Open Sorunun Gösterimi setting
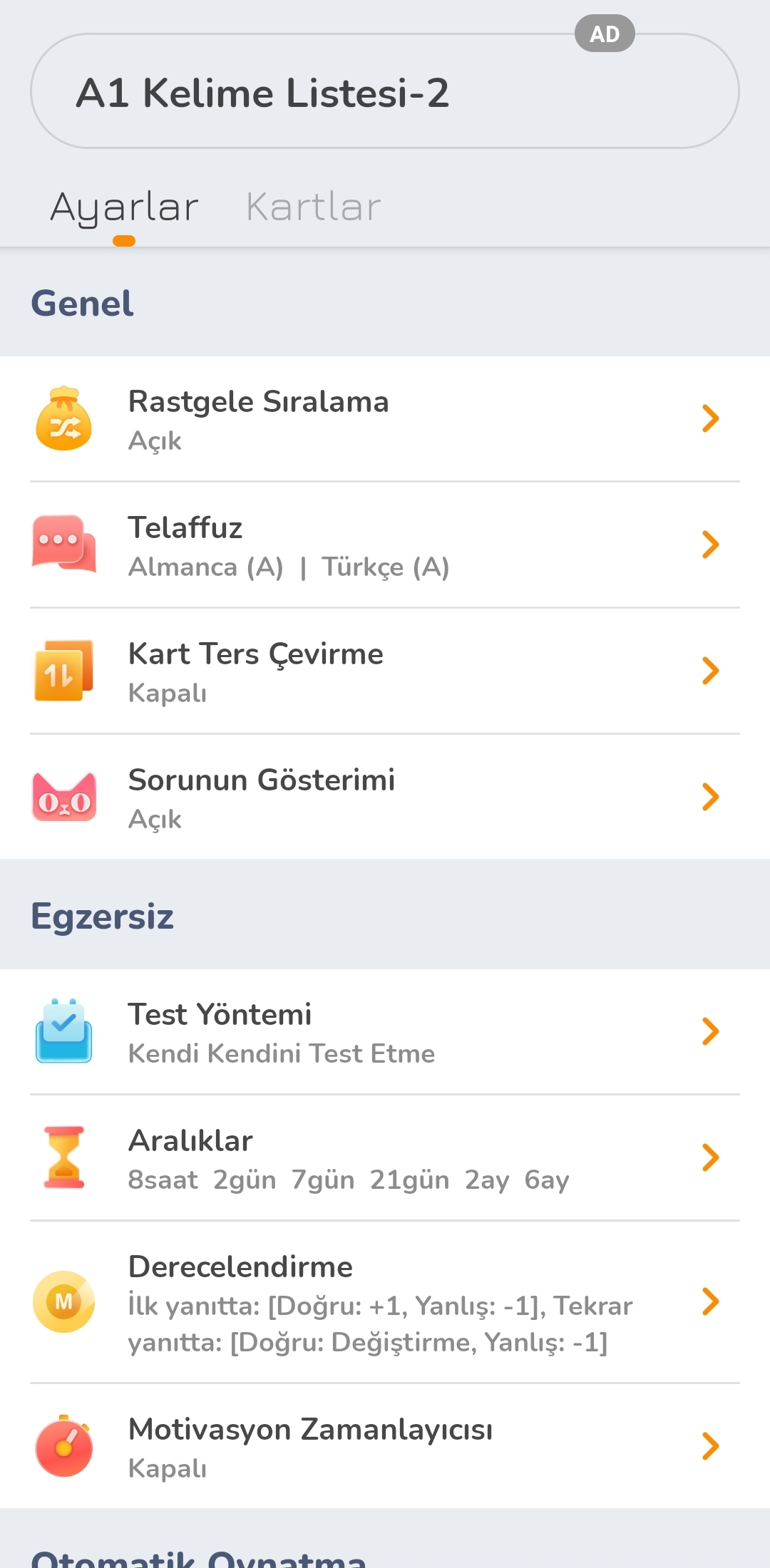The height and width of the screenshot is (1568, 770). tap(385, 798)
